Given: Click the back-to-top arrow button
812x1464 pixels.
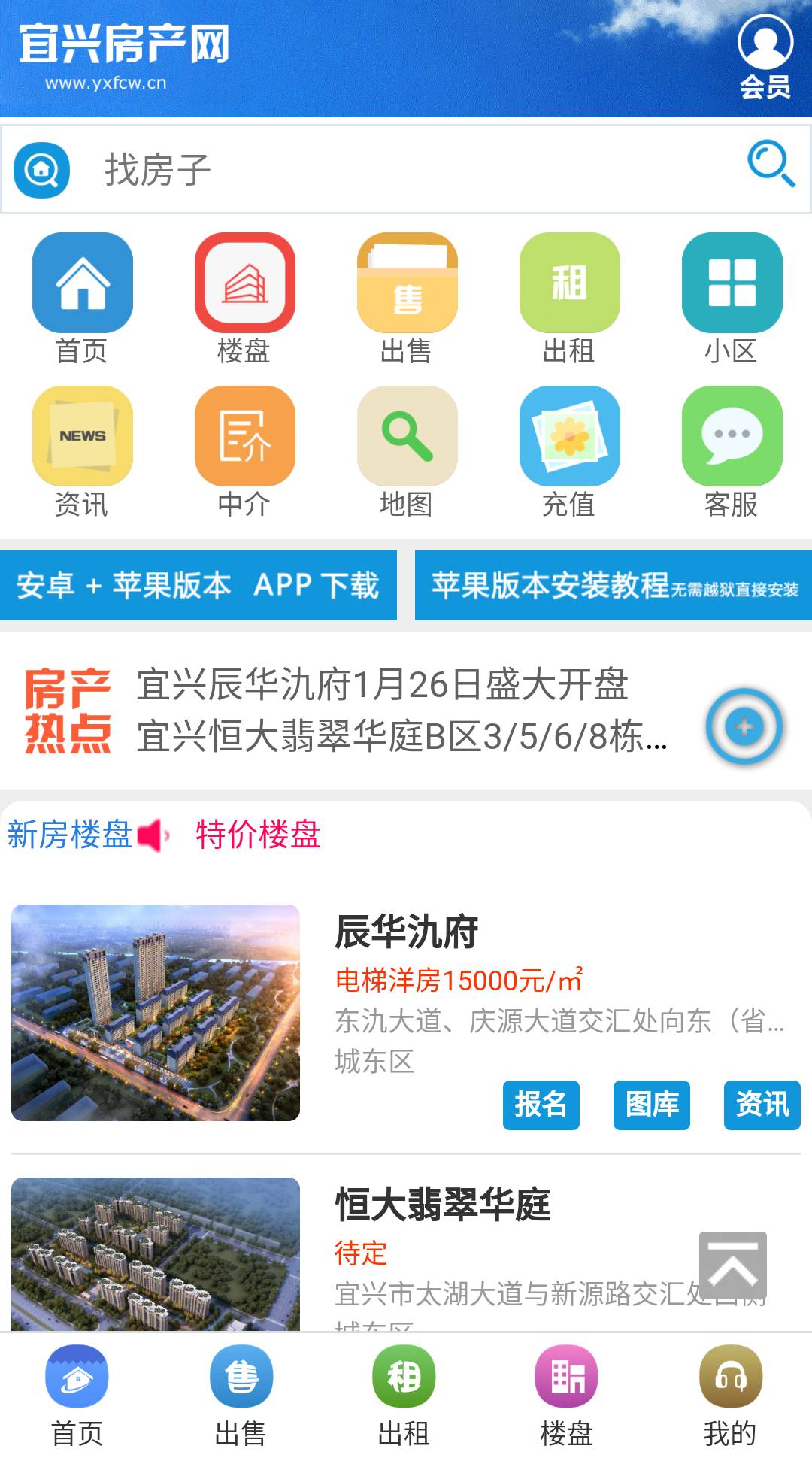Looking at the screenshot, I should (732, 1263).
